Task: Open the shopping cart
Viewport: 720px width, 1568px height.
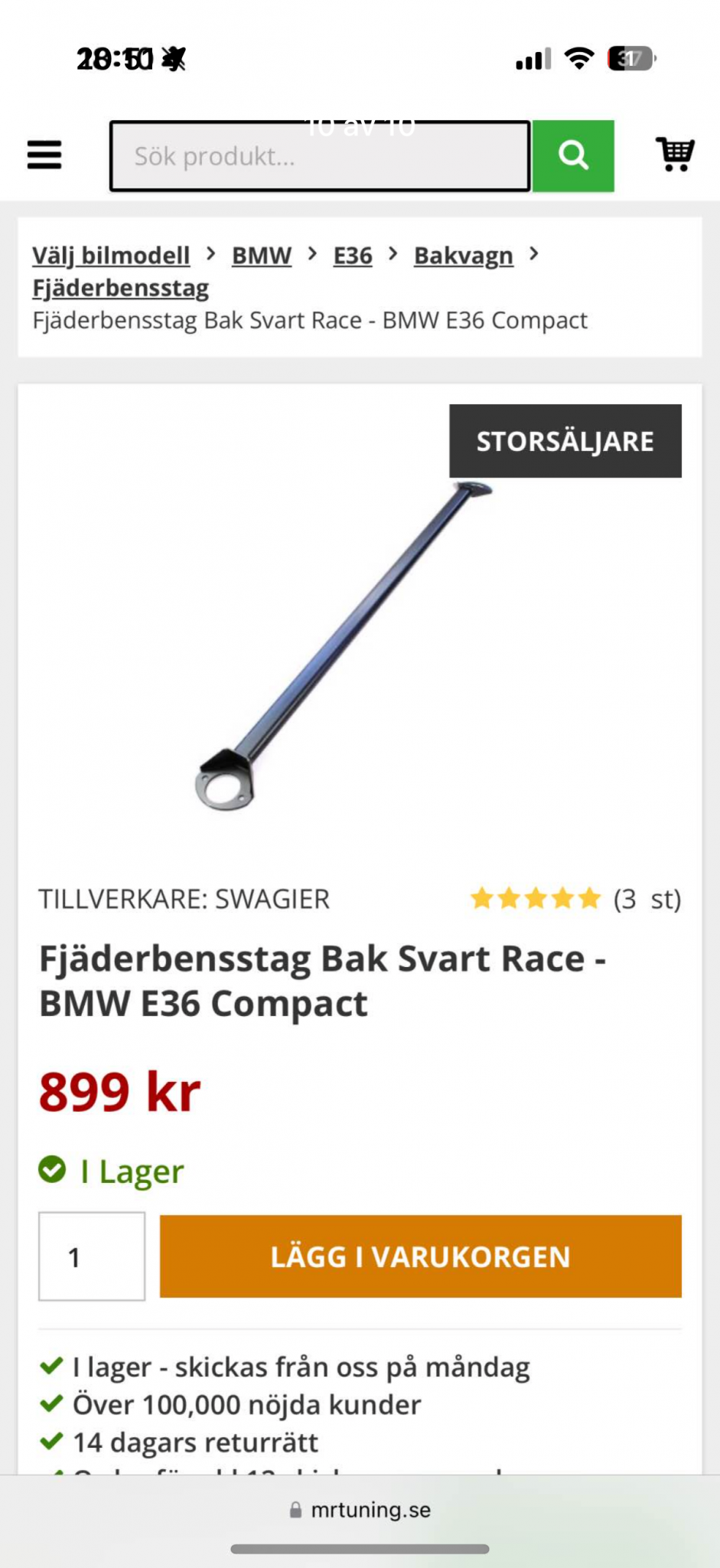Action: click(x=675, y=155)
